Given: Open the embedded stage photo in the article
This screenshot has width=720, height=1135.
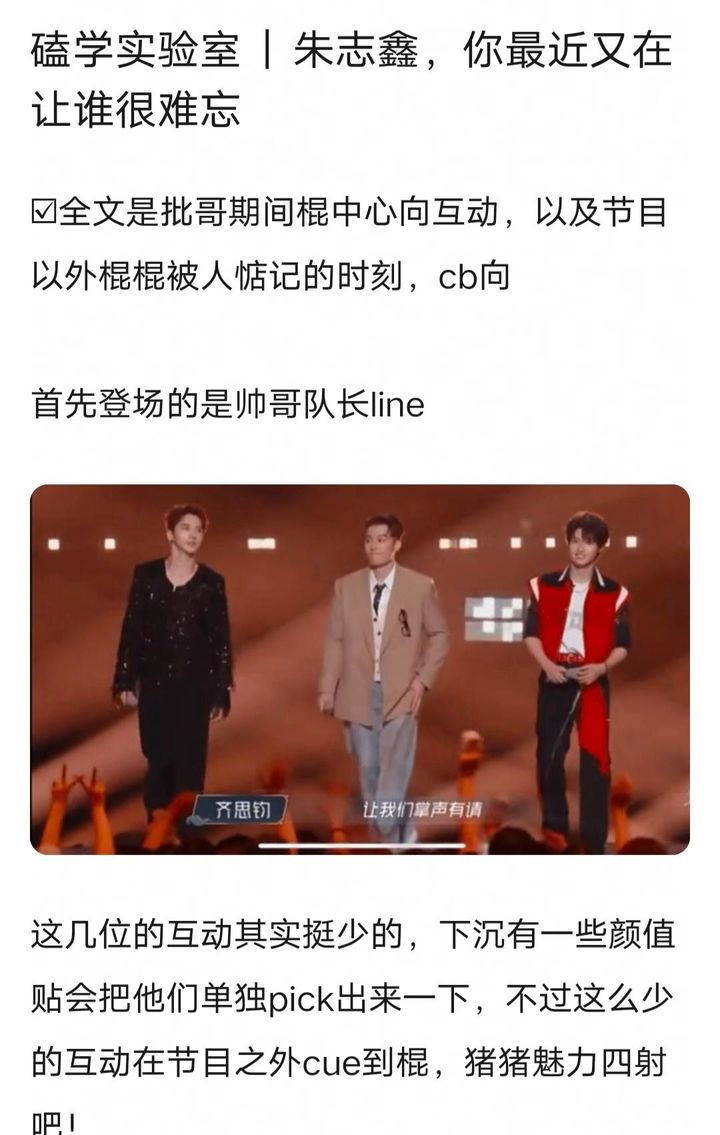Looking at the screenshot, I should pos(360,668).
